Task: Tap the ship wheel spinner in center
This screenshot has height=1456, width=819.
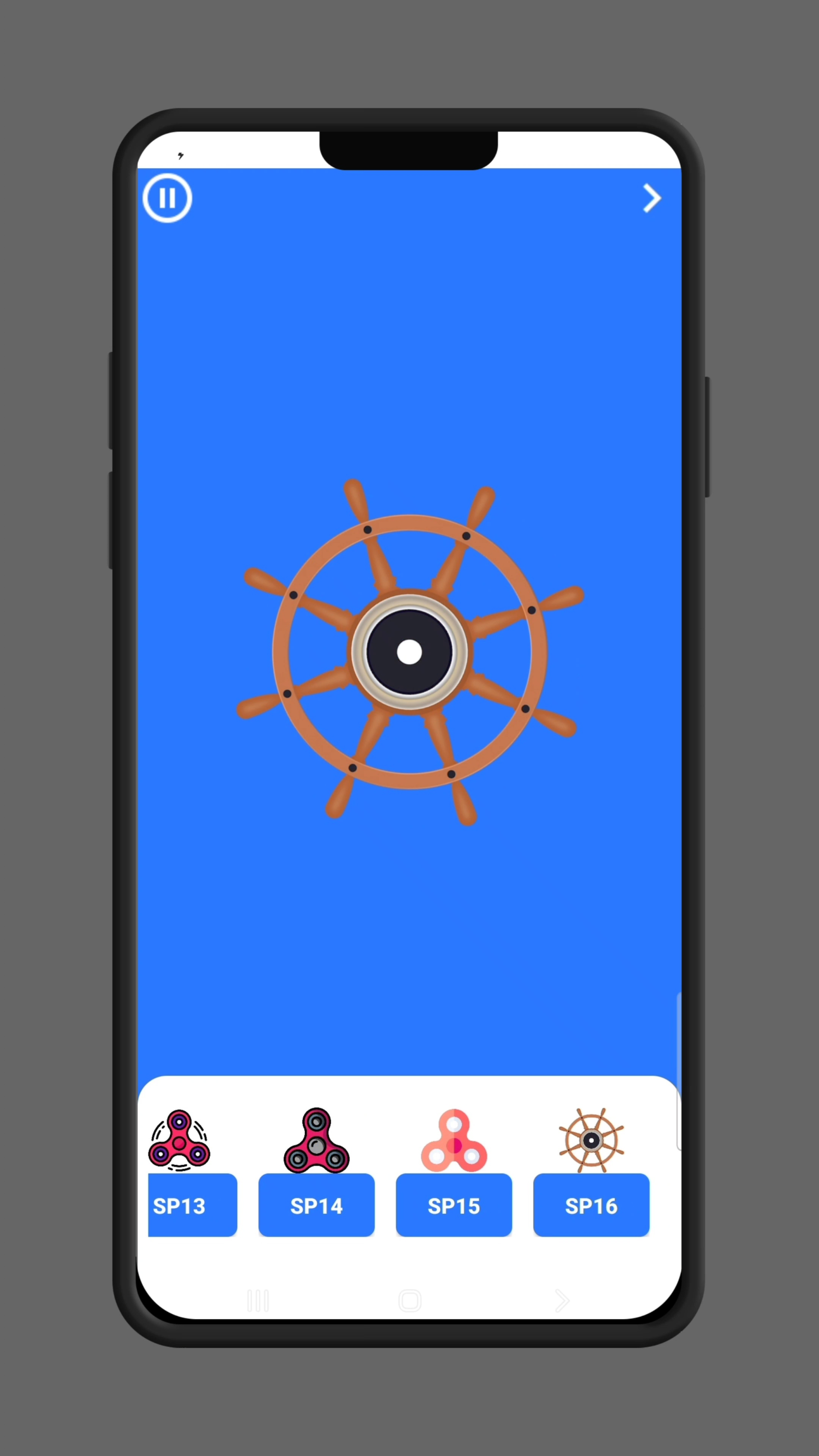Action: click(x=409, y=652)
